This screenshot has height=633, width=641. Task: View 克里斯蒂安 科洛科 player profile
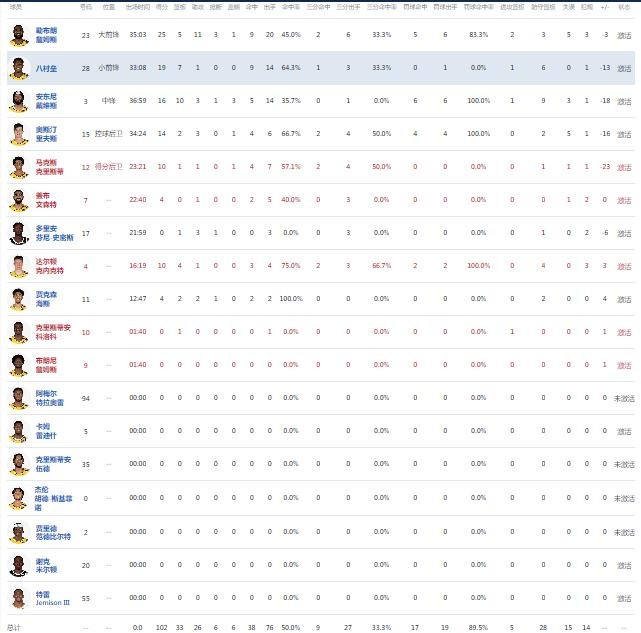[x=52, y=332]
